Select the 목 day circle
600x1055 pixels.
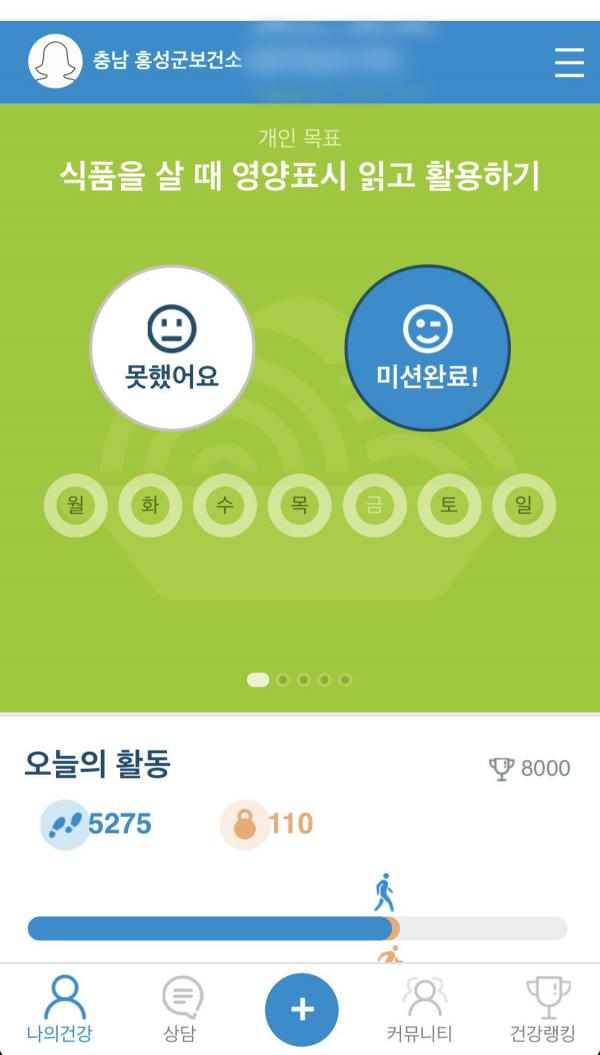[299, 505]
